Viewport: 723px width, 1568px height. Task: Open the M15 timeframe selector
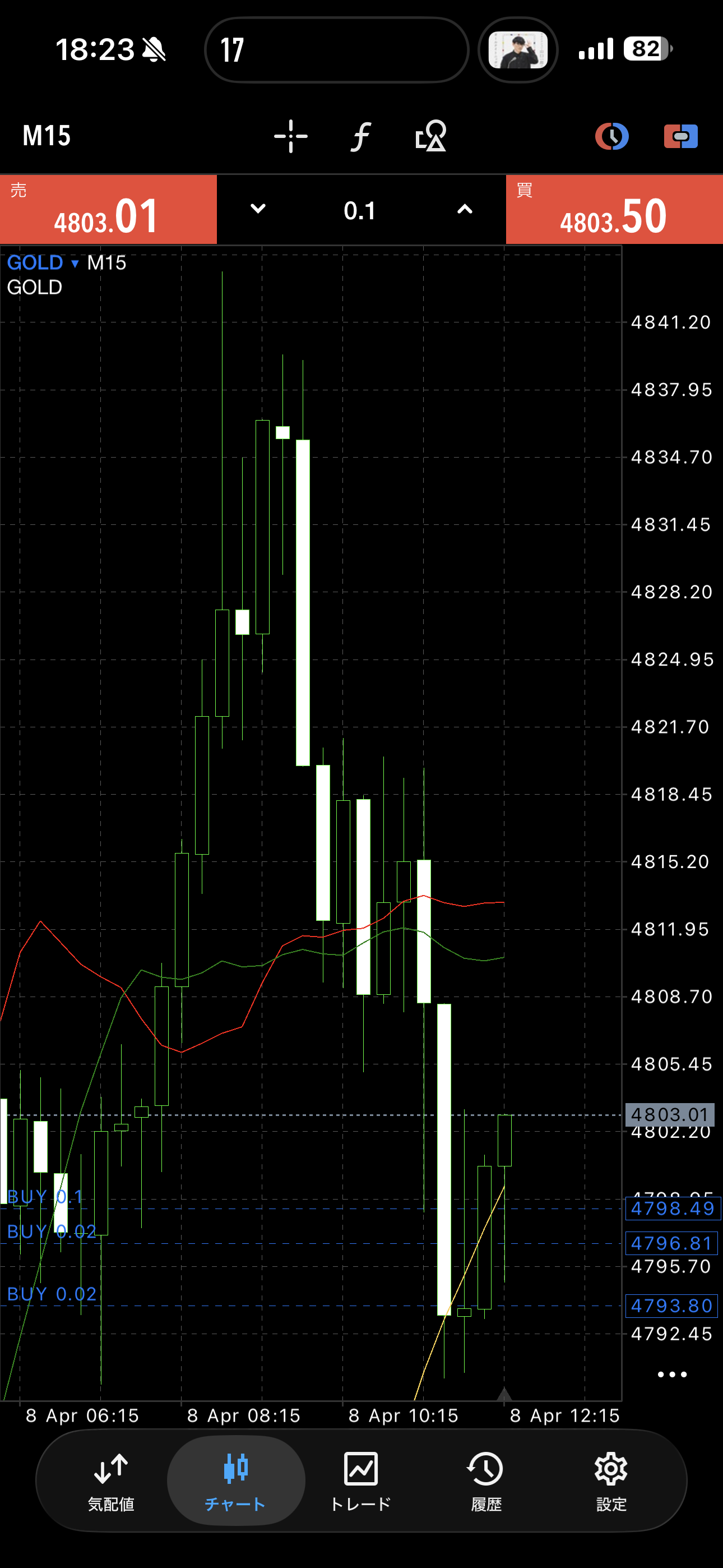tap(47, 135)
